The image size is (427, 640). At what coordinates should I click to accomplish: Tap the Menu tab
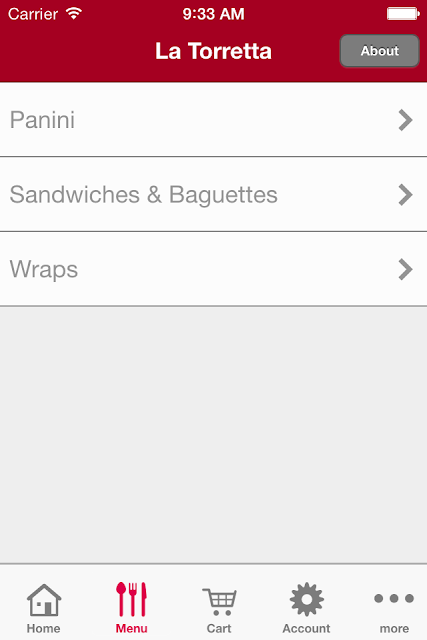[x=131, y=608]
